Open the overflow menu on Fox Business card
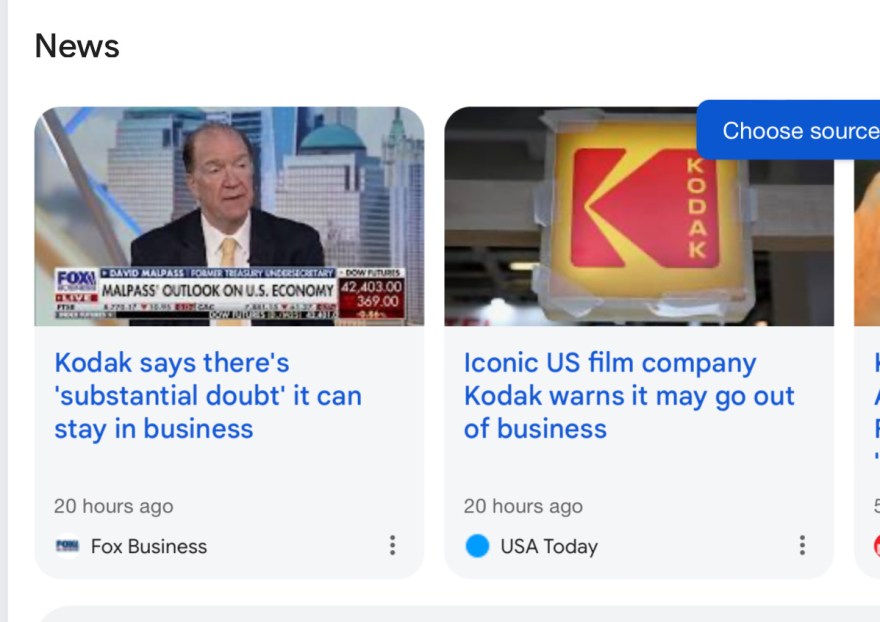880x622 pixels. pyautogui.click(x=392, y=545)
